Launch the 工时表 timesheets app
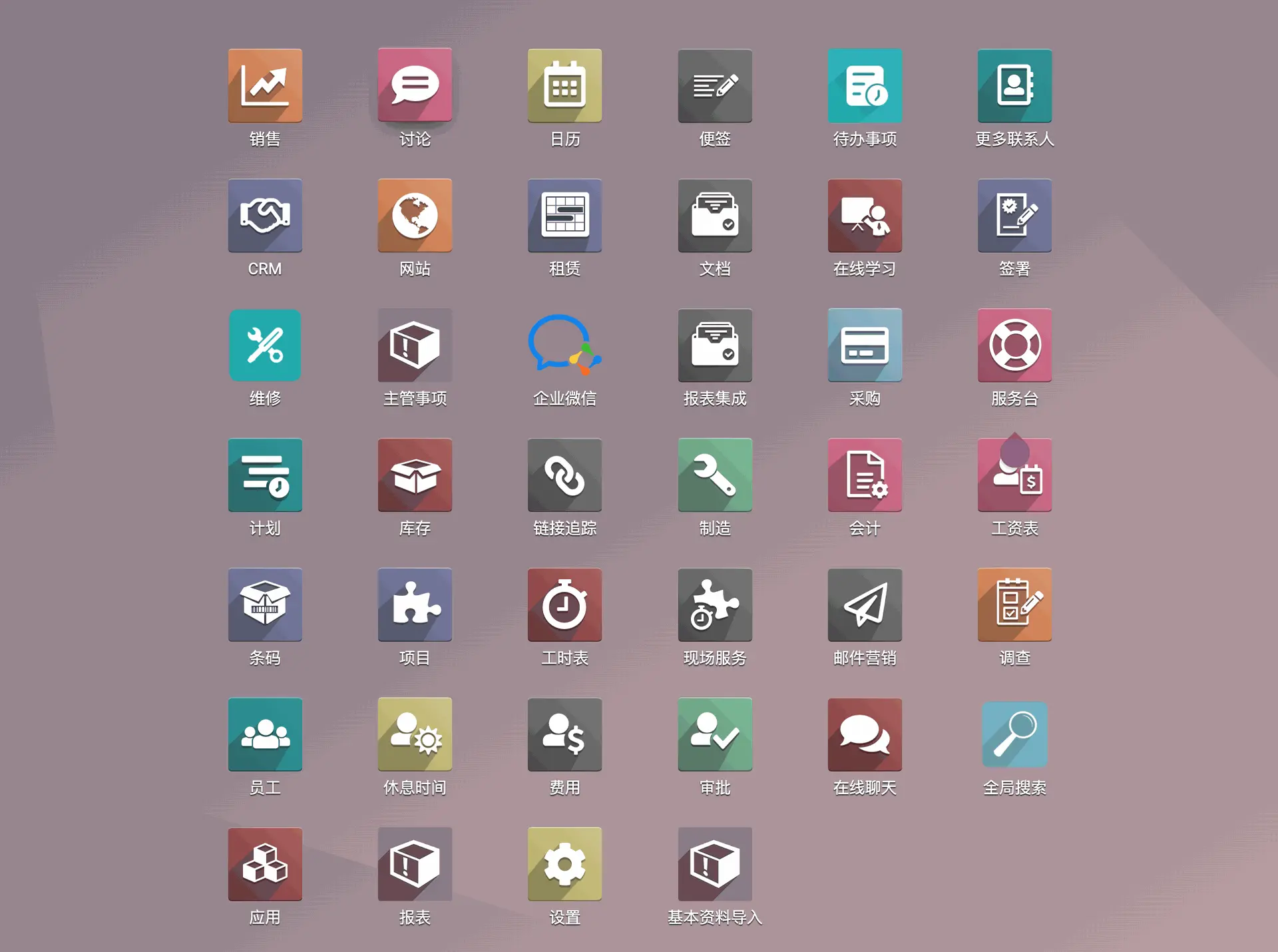The image size is (1278, 952). pos(564,605)
